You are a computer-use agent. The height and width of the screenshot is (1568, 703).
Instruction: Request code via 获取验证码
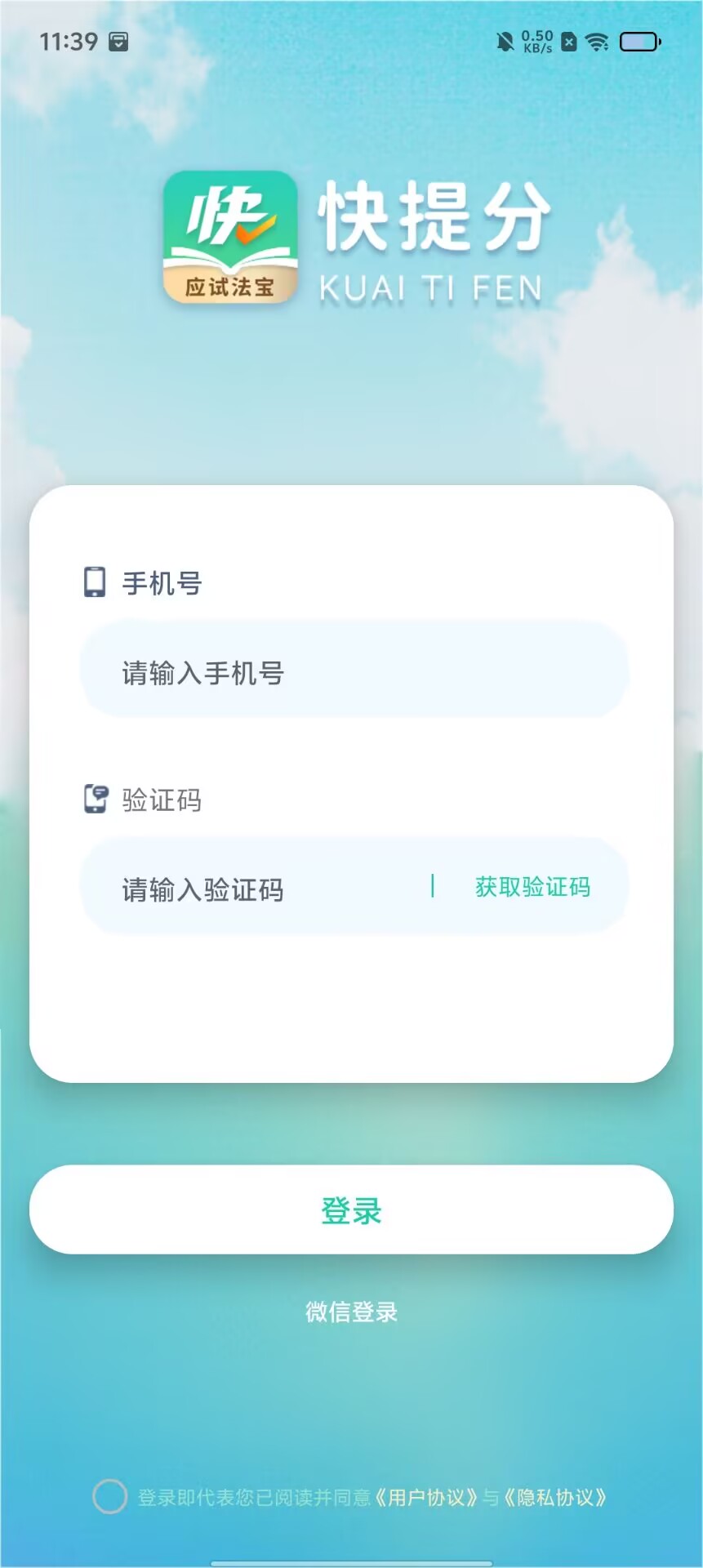(x=532, y=887)
